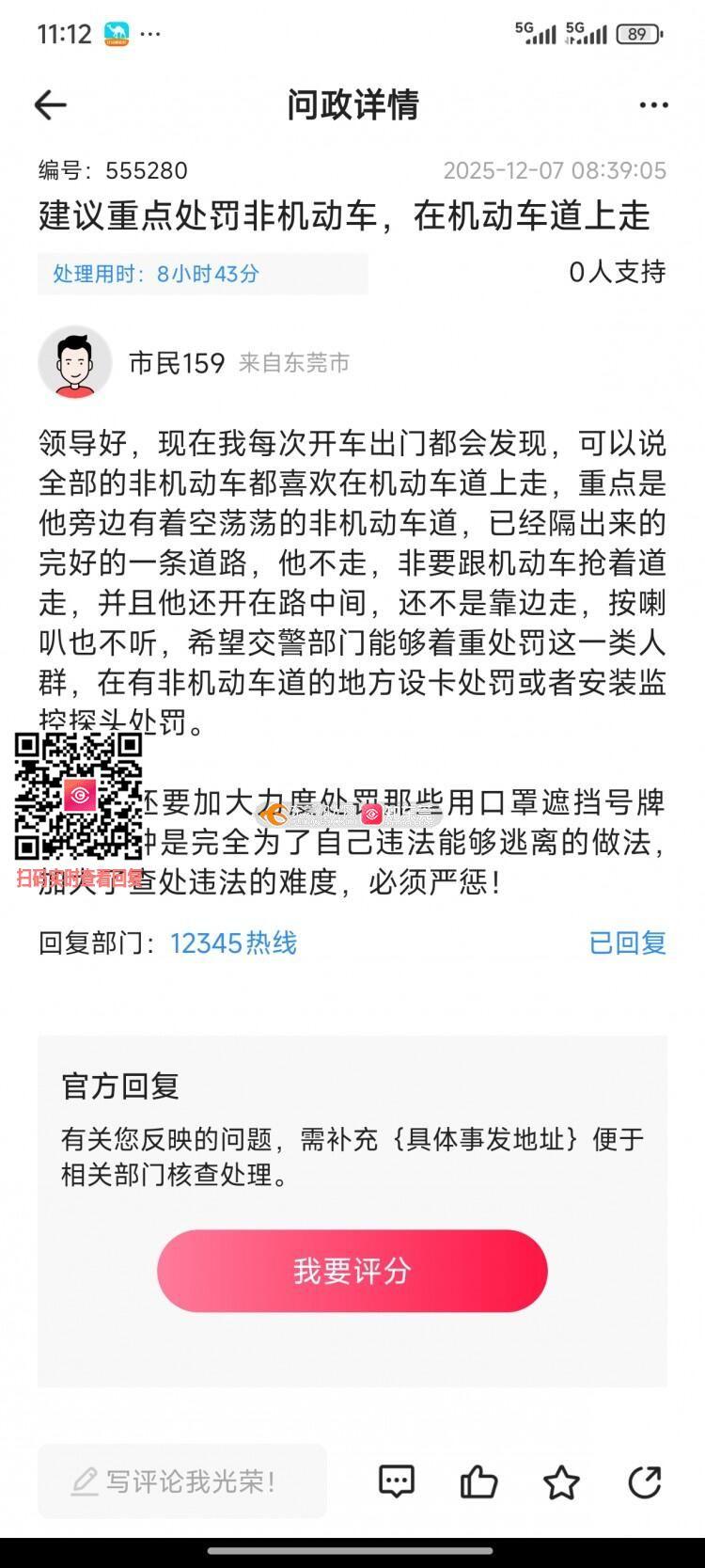Open the 12345热线 department link
Image resolution: width=705 pixels, height=1568 pixels.
[x=233, y=942]
